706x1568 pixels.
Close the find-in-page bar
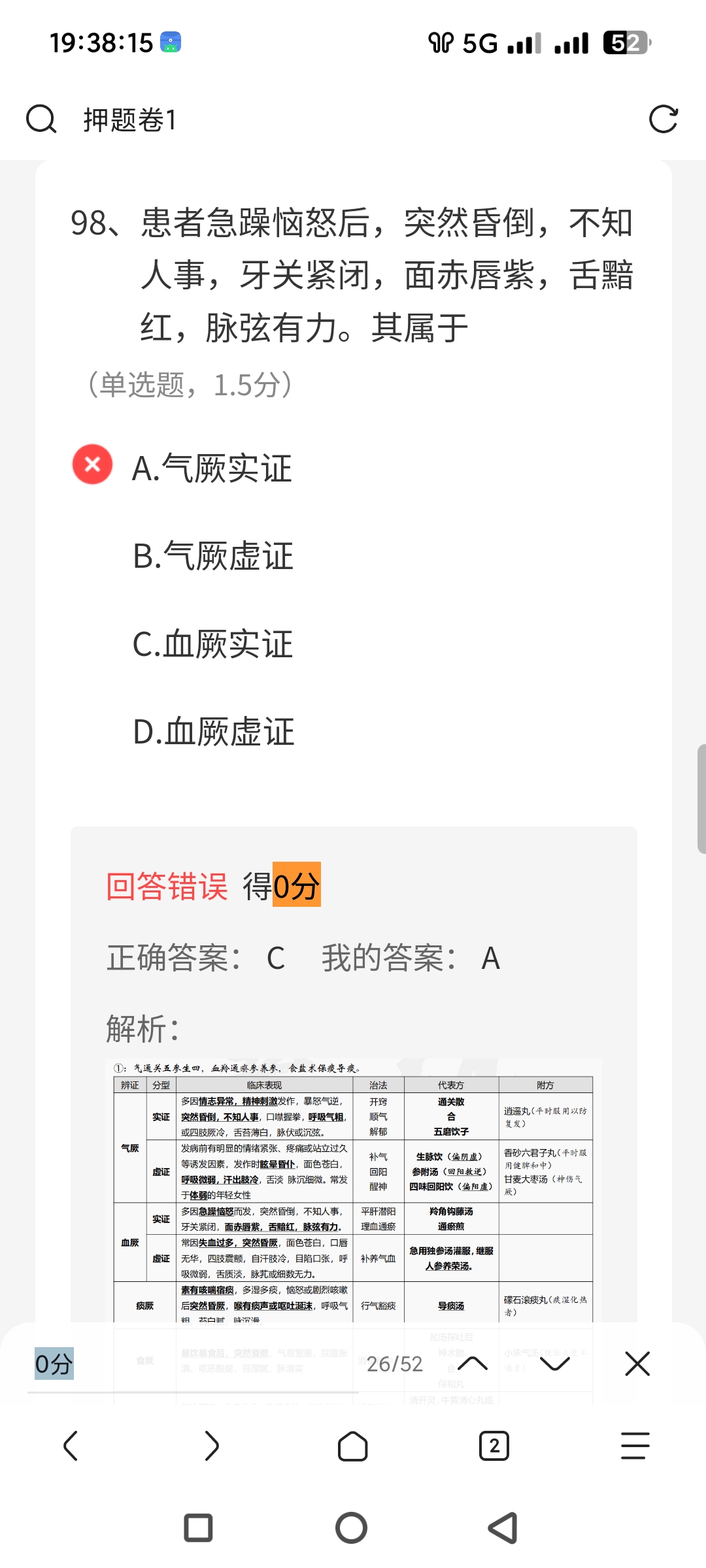coord(637,1364)
